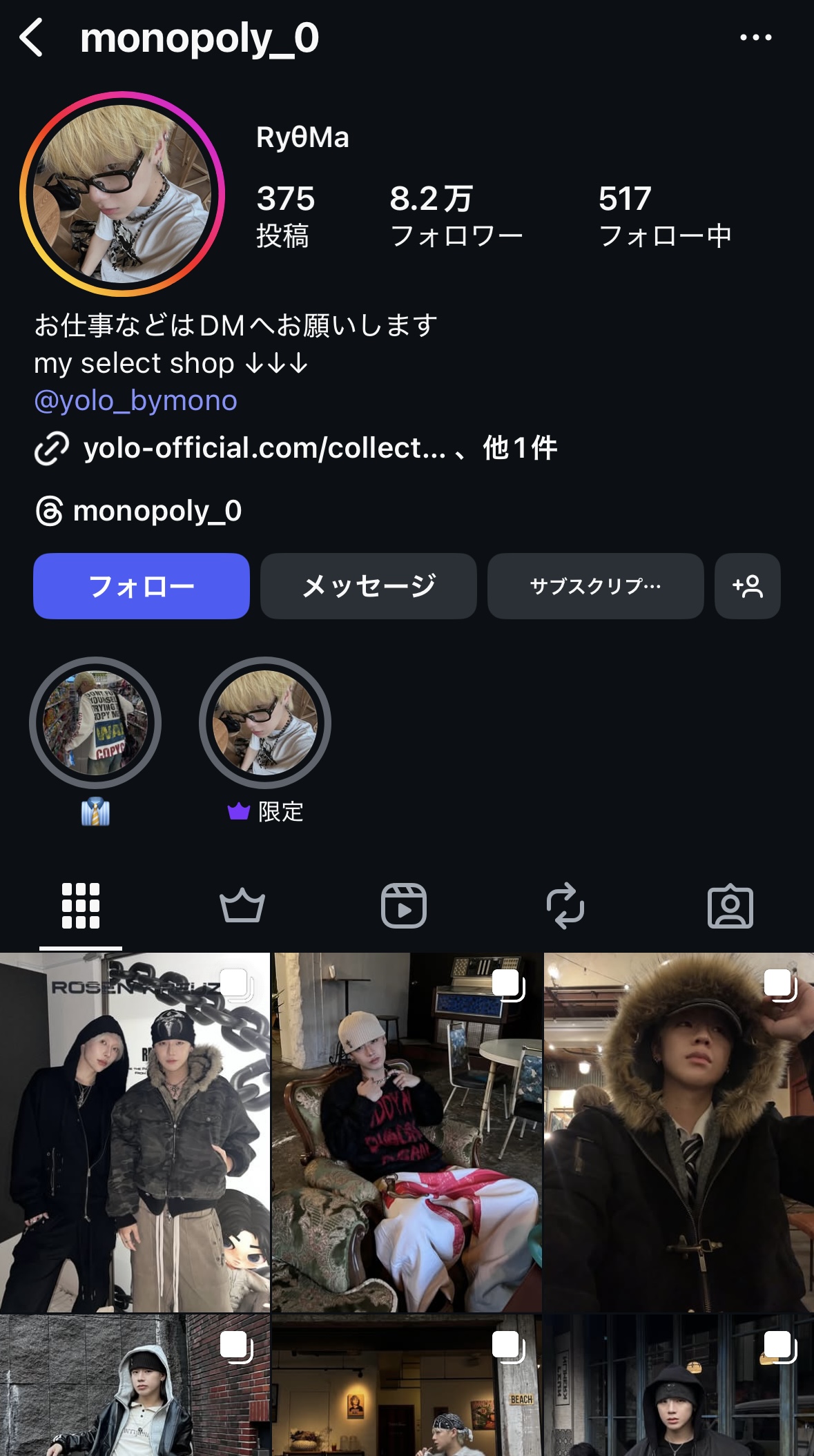Open the 限定 story highlight

(x=265, y=723)
